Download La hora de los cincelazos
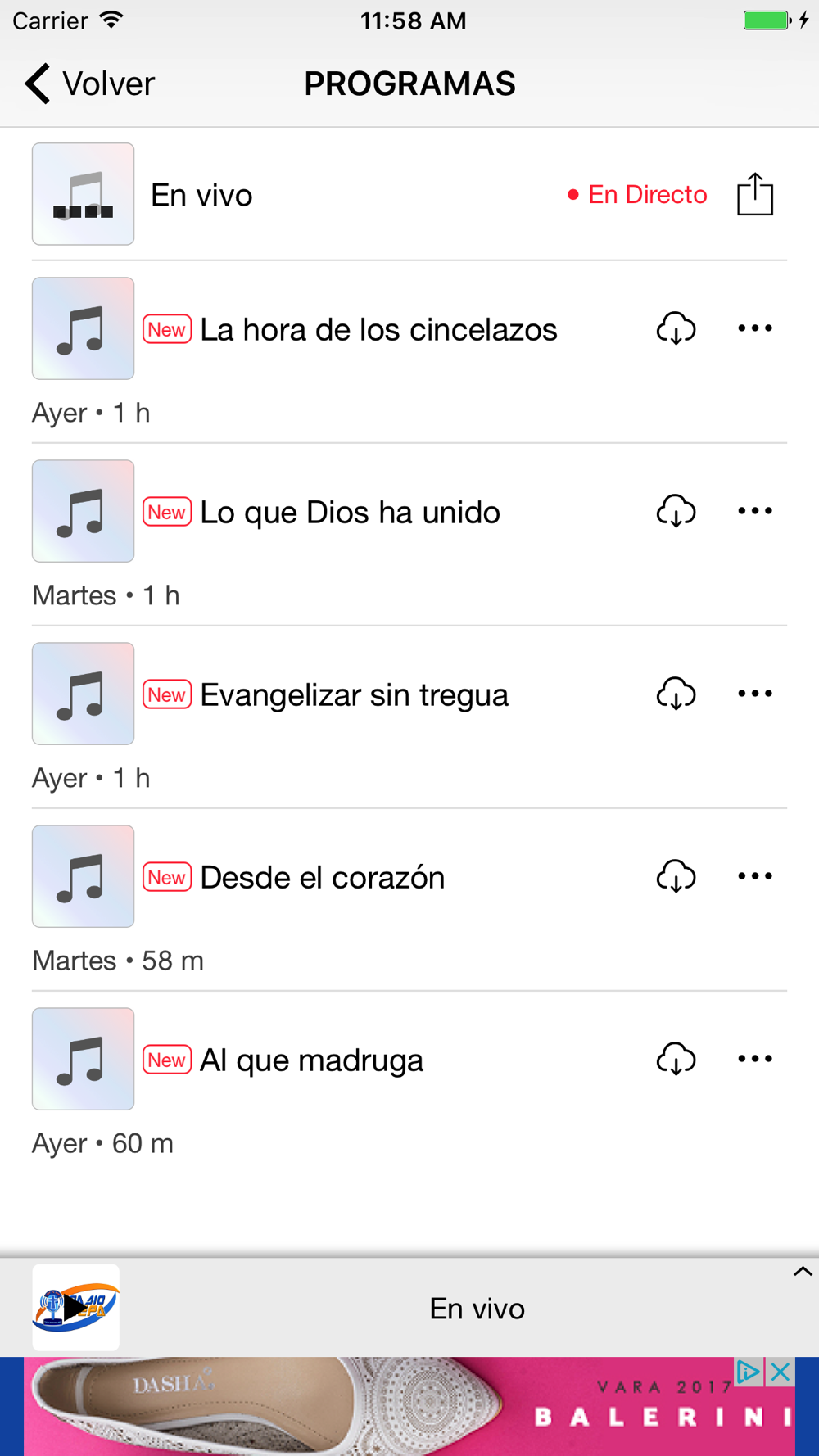Viewport: 819px width, 1456px height. click(676, 329)
